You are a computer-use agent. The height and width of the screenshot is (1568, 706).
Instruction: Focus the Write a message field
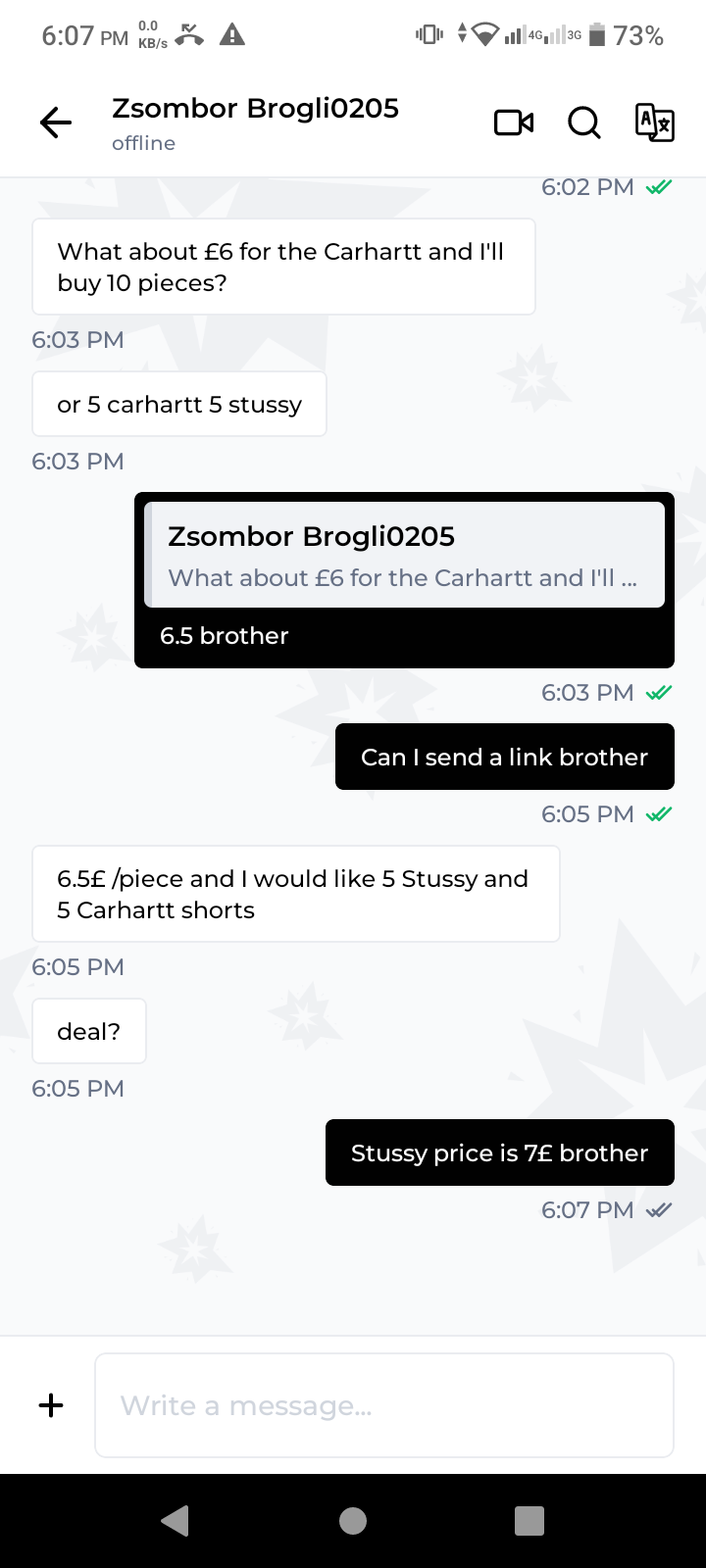[384, 1405]
